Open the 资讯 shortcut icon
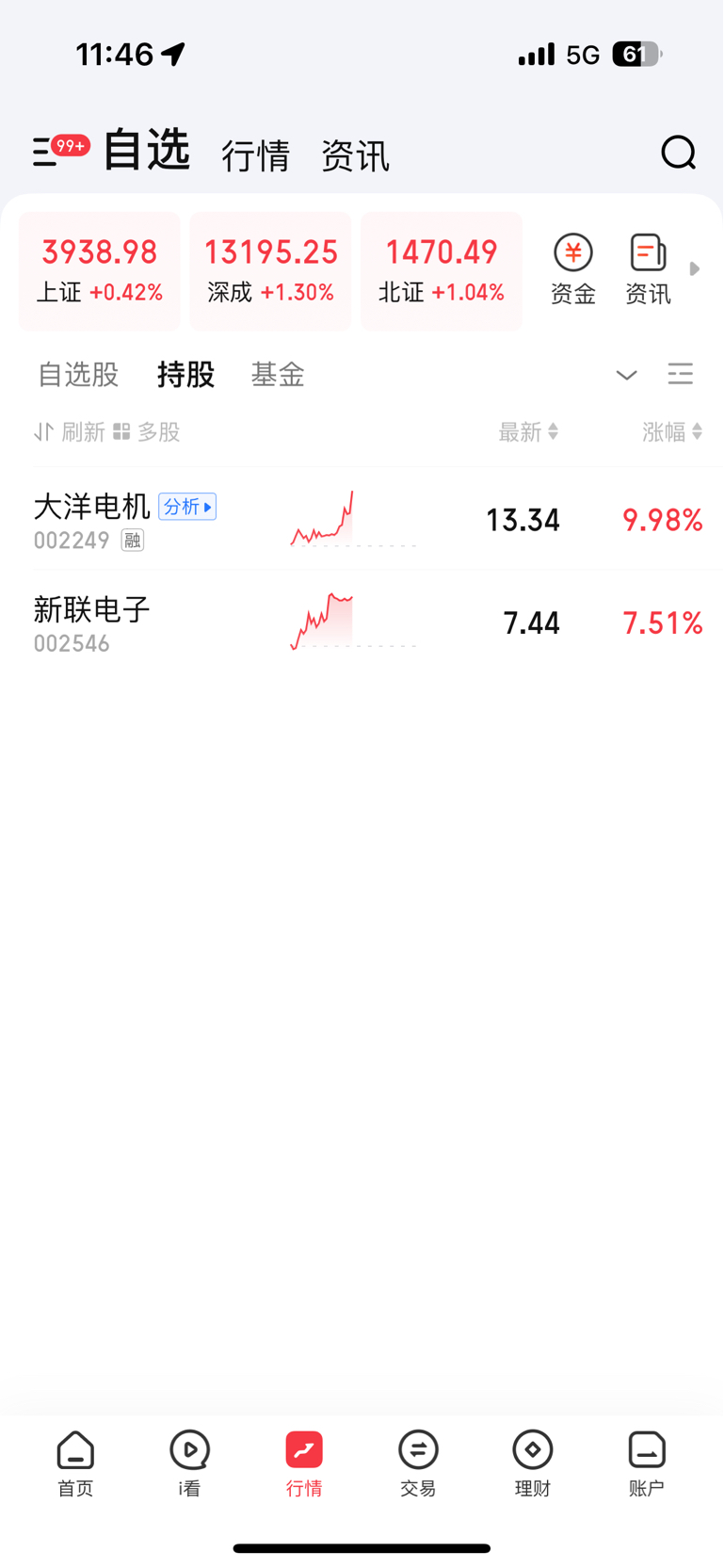Screen dimensions: 724x1568 648,271
